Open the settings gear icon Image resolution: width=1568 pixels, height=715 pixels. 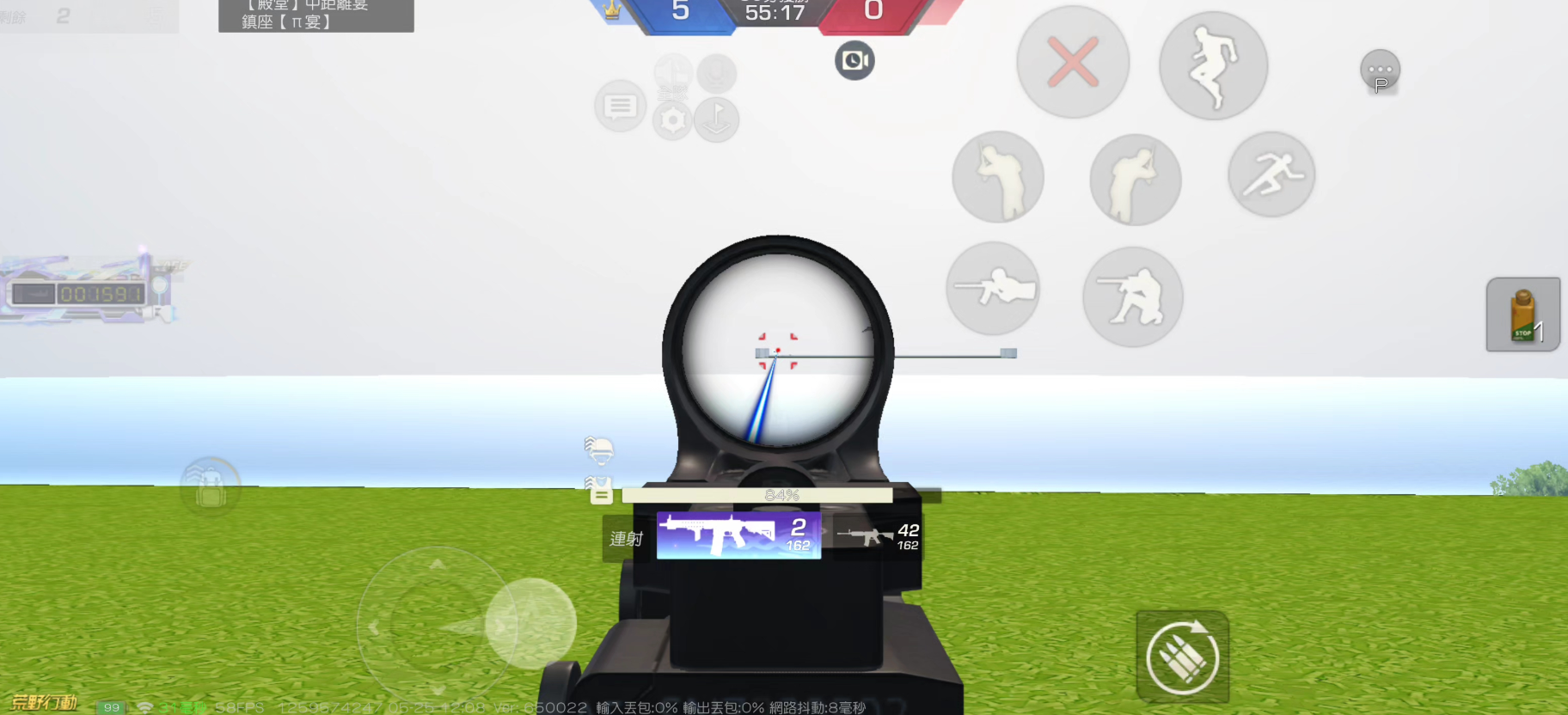coord(672,120)
